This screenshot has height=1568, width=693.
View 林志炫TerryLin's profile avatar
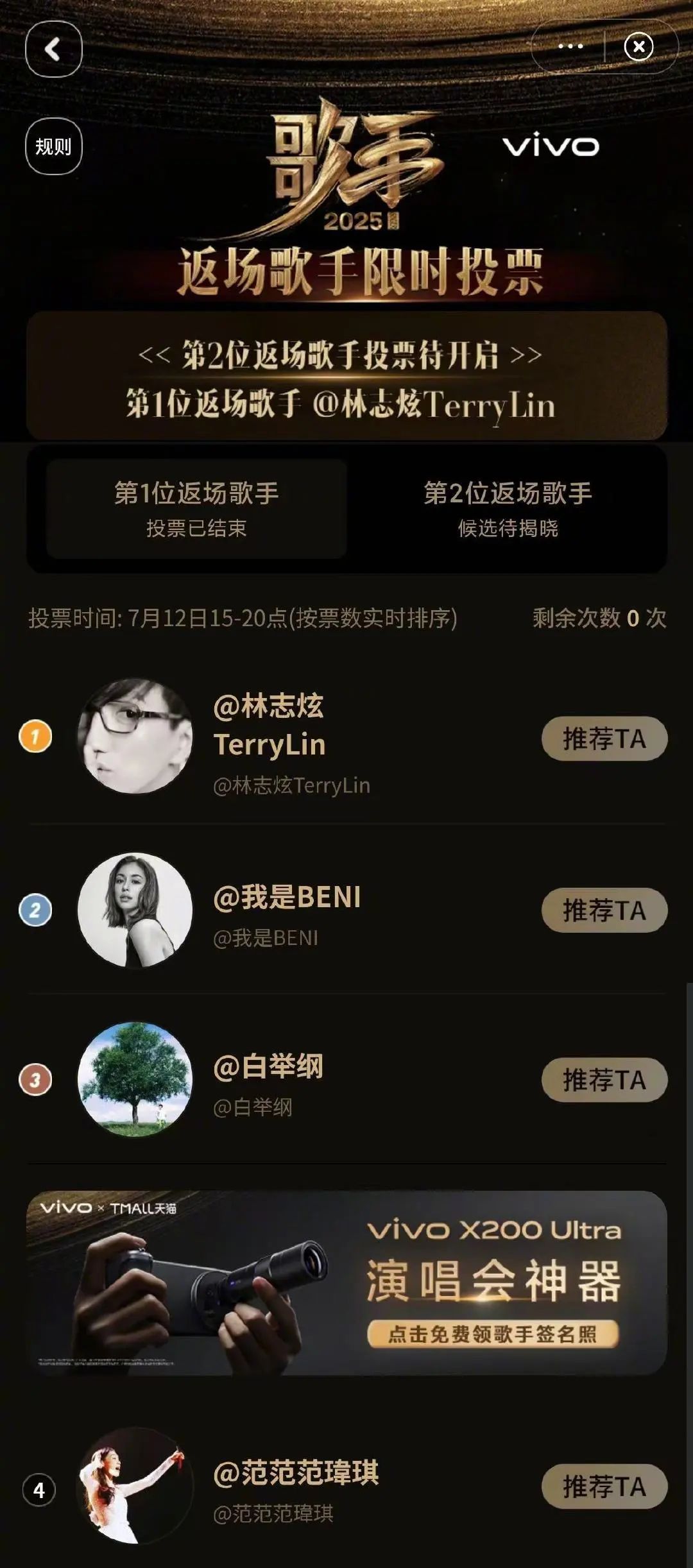click(135, 736)
